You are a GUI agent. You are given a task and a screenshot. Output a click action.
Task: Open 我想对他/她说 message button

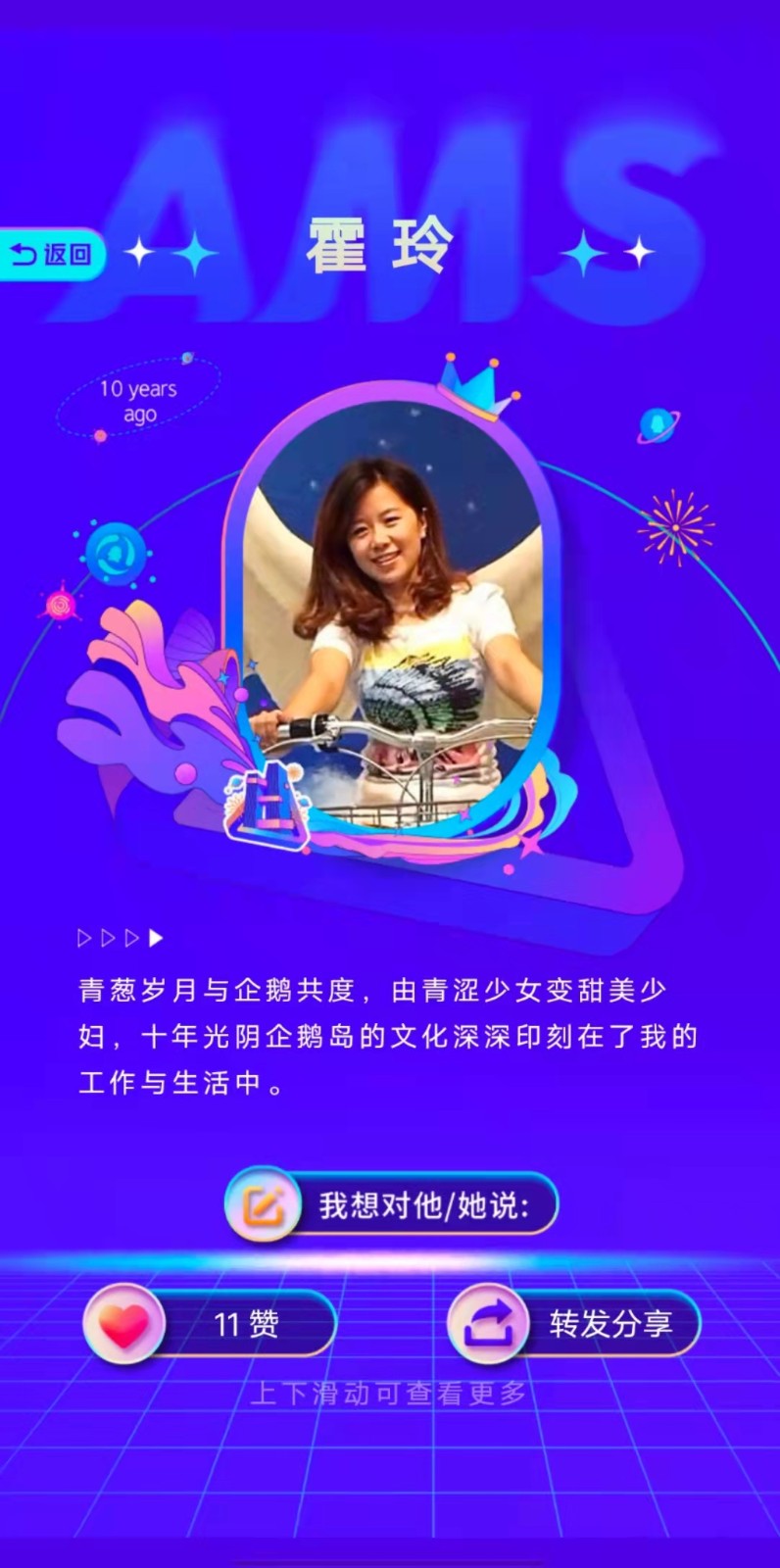coord(392,1204)
